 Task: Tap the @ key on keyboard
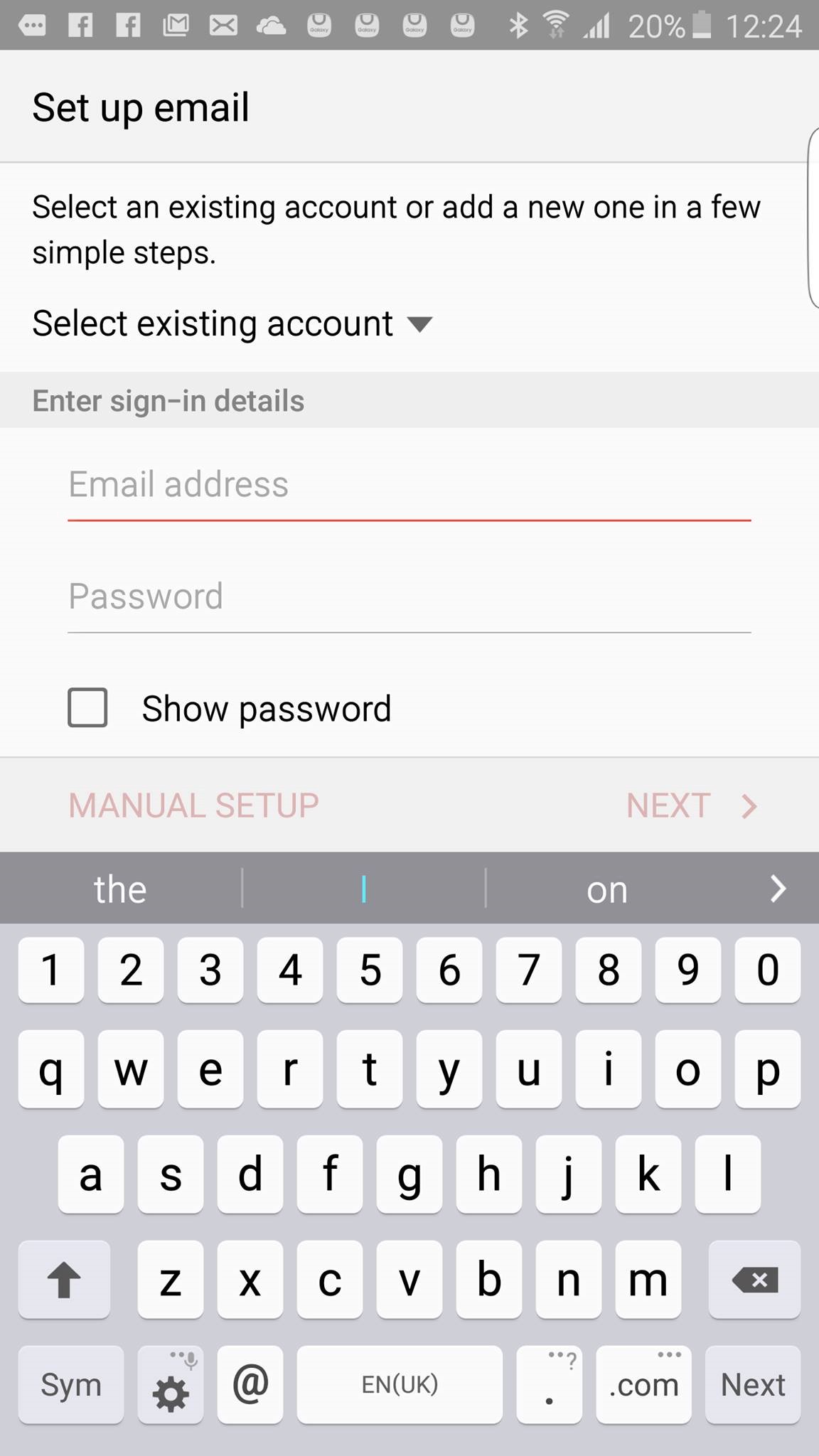click(x=250, y=1384)
